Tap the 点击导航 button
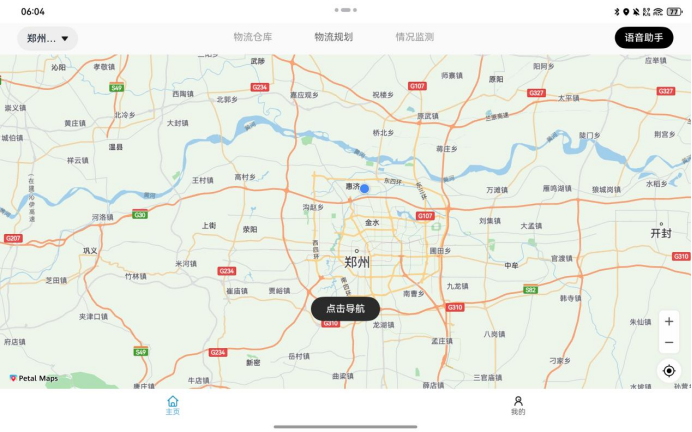692x432 pixels. 345,308
